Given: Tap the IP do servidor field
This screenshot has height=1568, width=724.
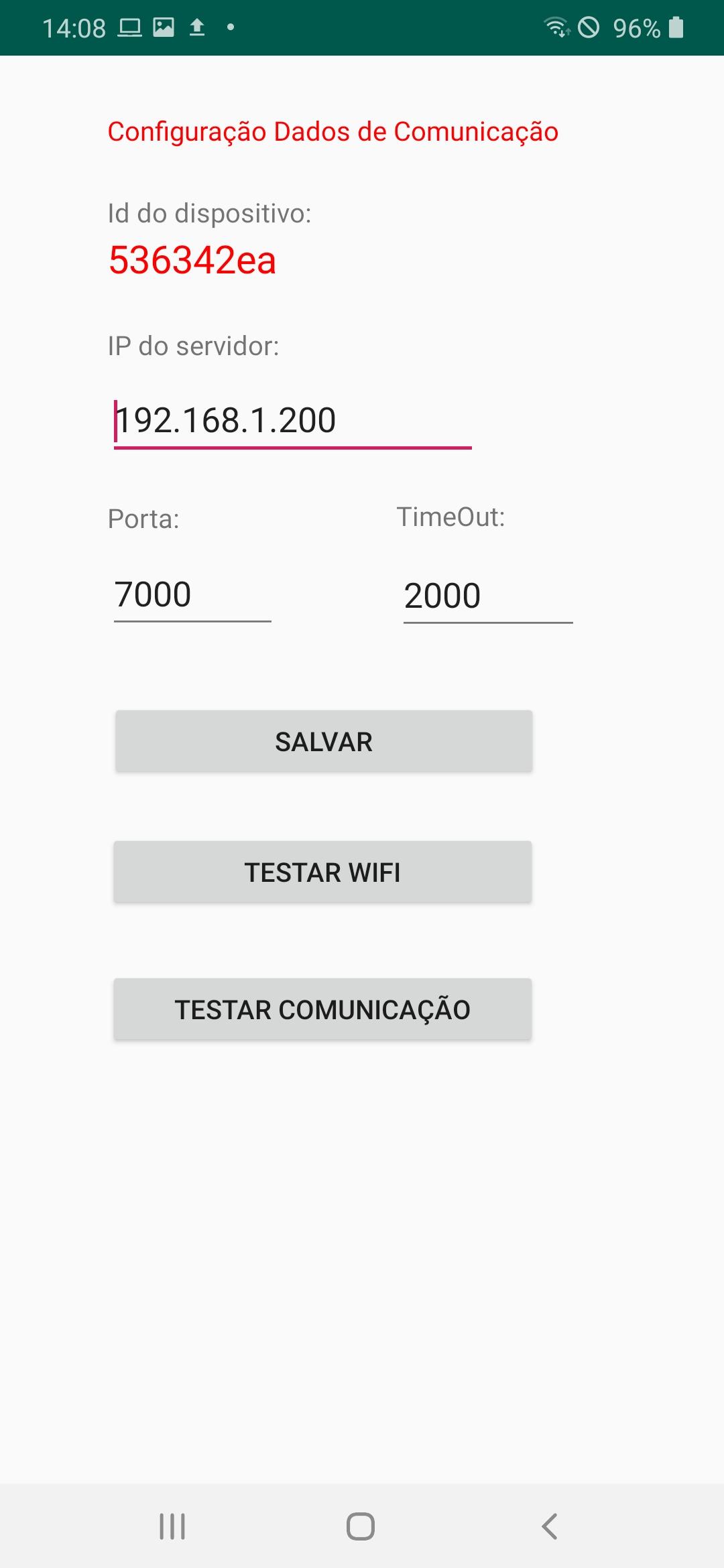Looking at the screenshot, I should (x=293, y=421).
